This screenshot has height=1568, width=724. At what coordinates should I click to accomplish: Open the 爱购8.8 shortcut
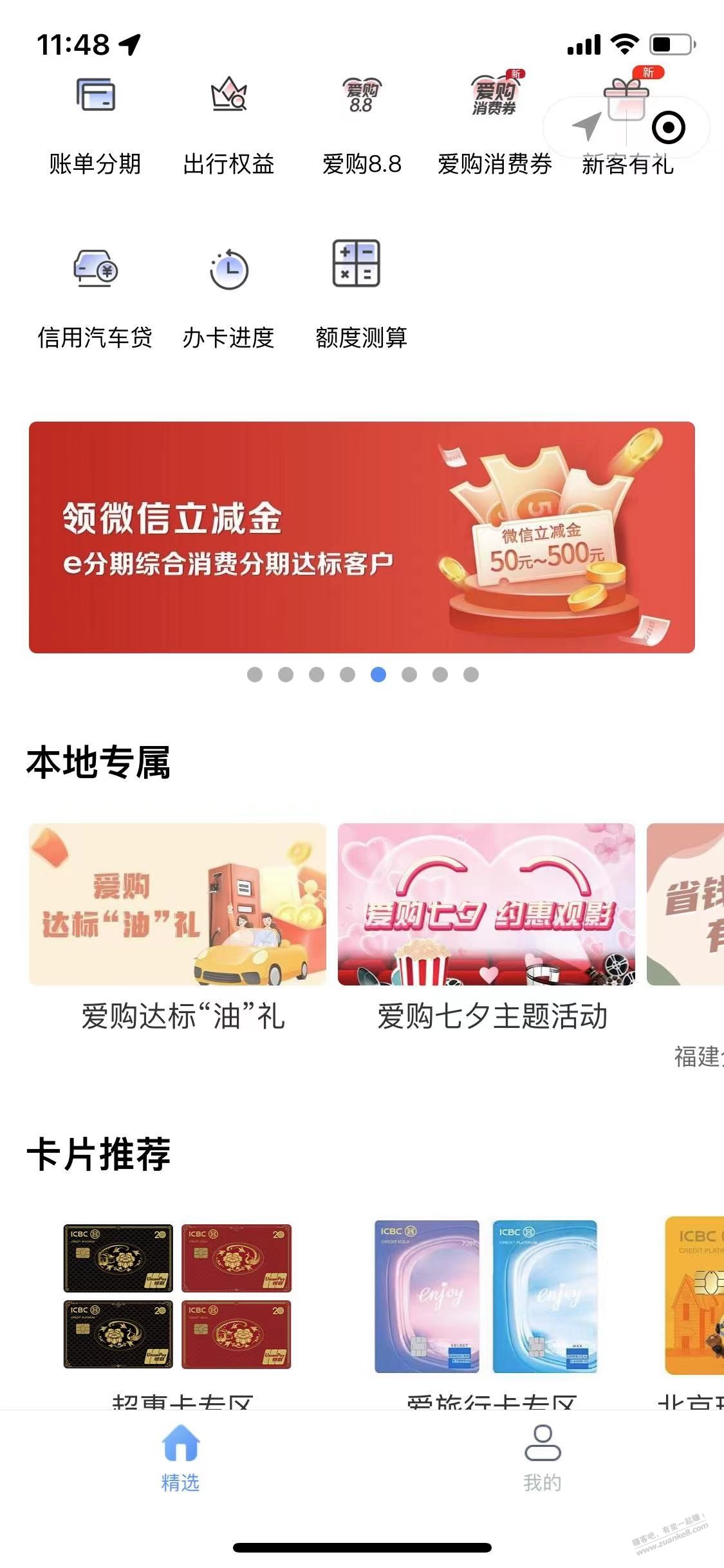click(x=362, y=122)
